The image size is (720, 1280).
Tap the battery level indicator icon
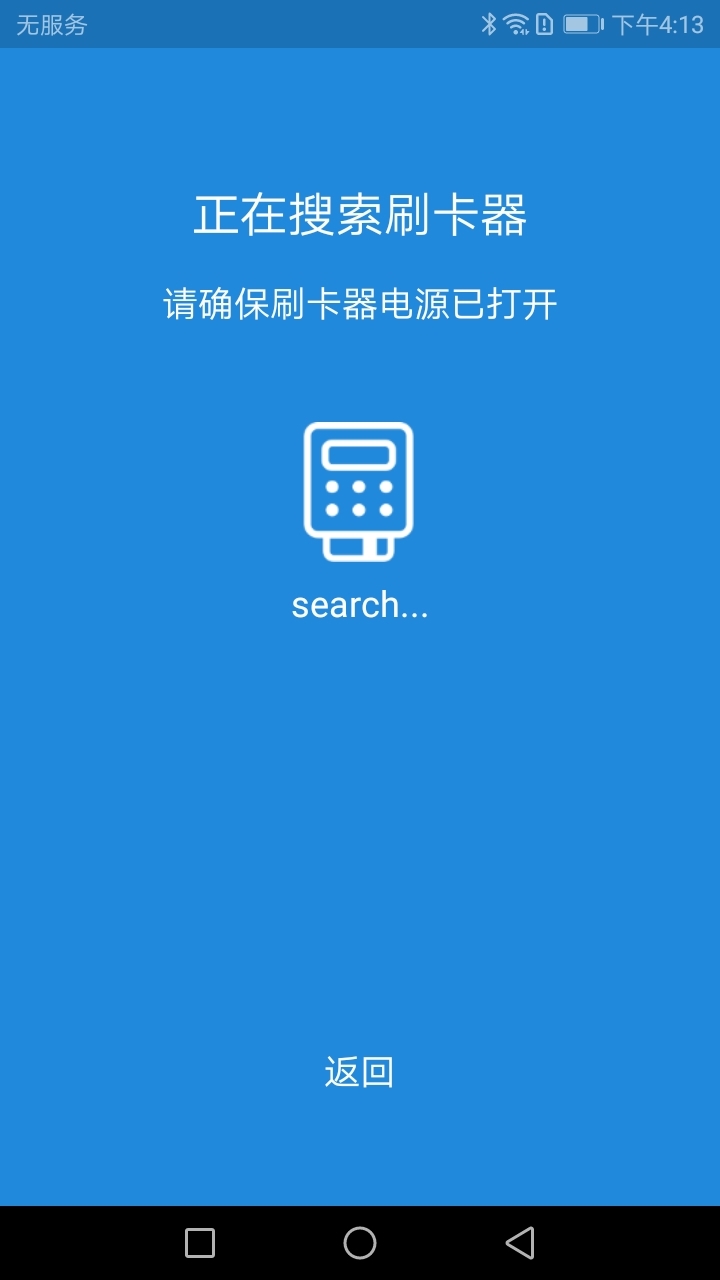tap(582, 24)
